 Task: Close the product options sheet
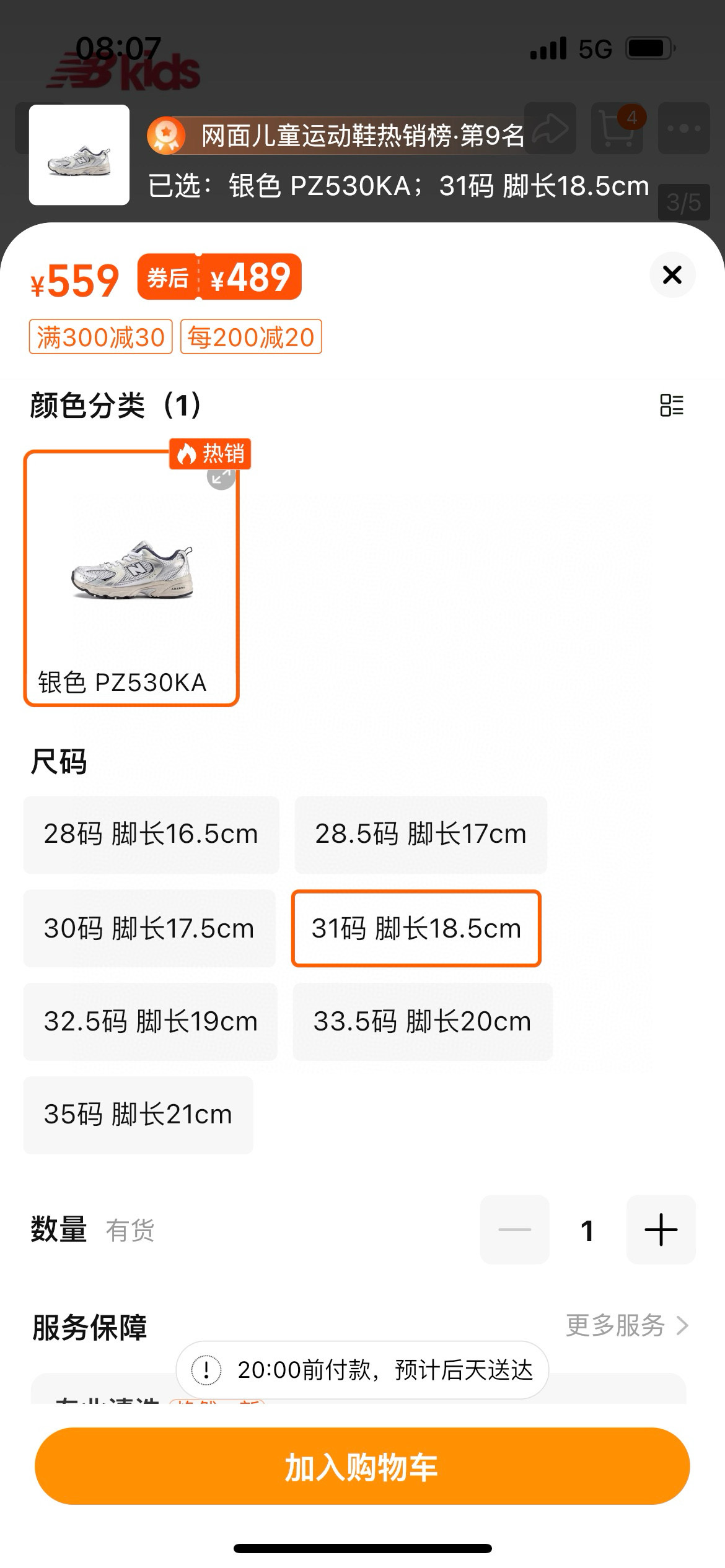click(672, 274)
